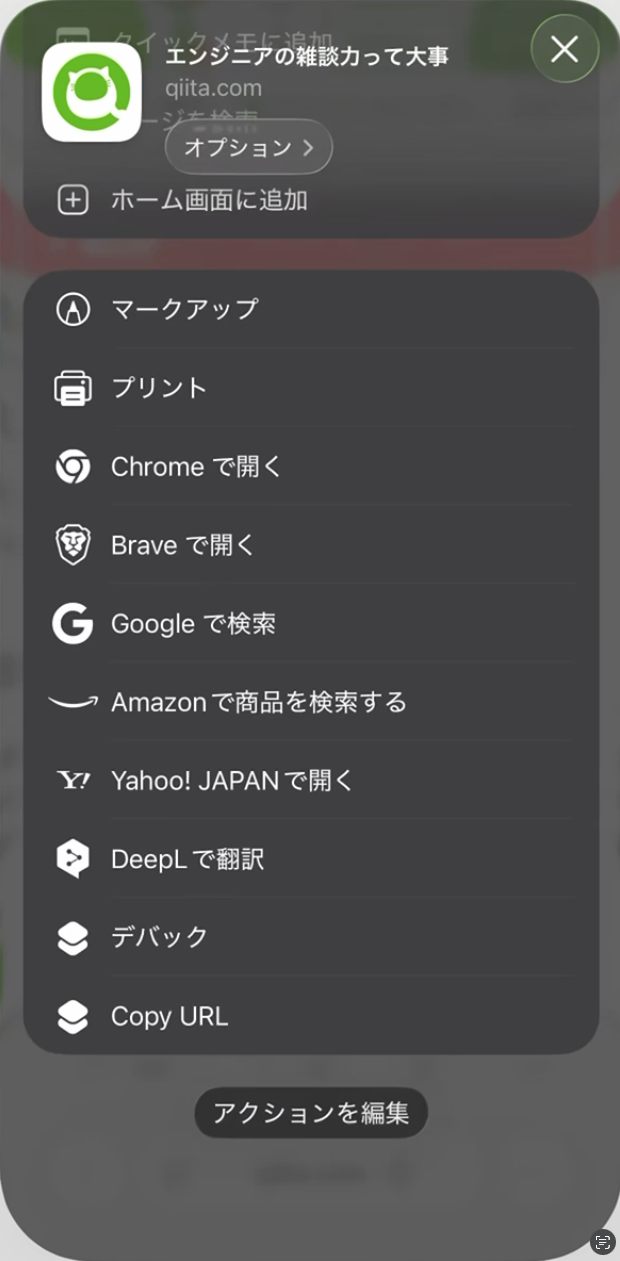Tap Google で検索
The height and width of the screenshot is (1261, 620).
tap(194, 624)
